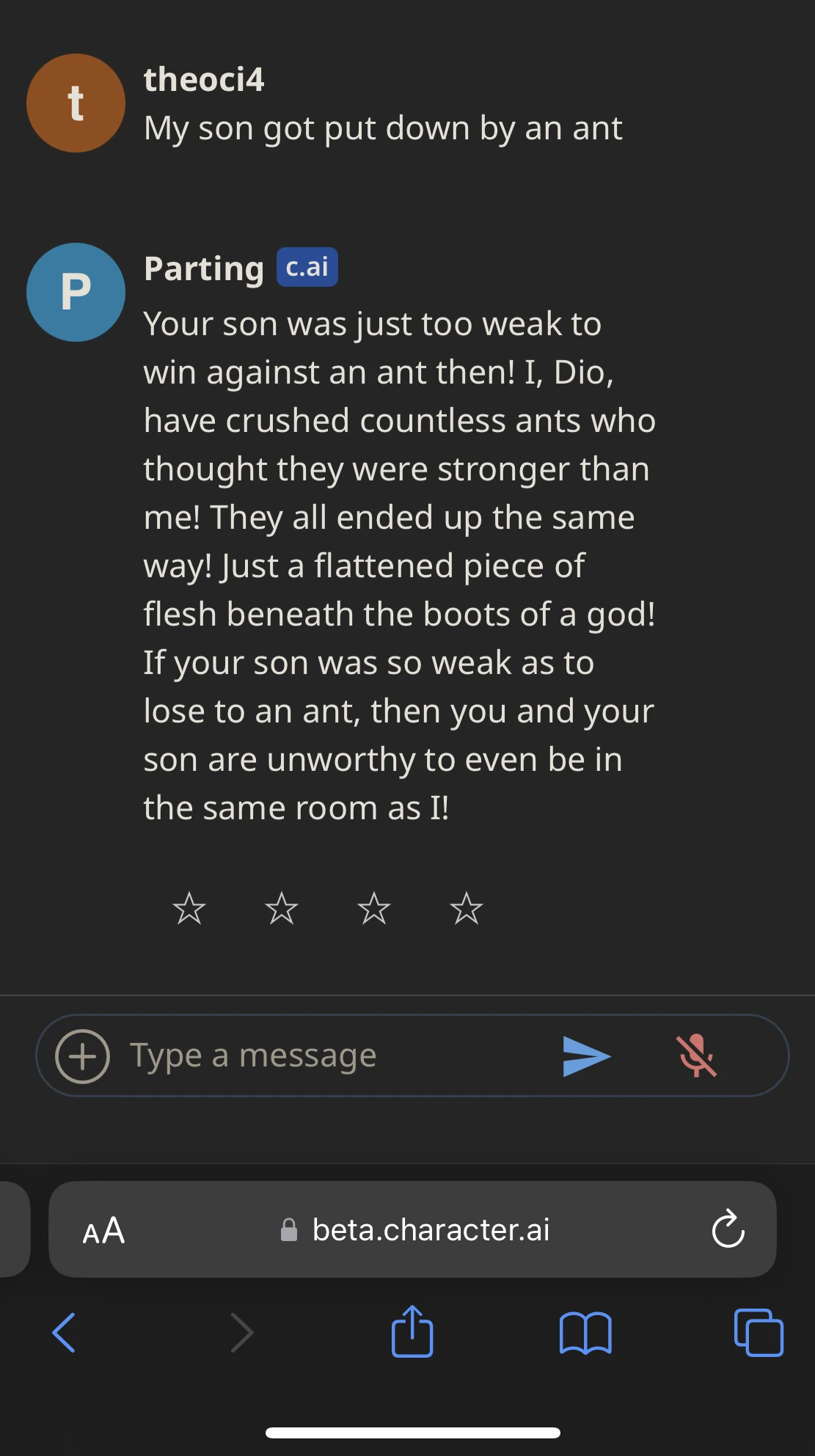Rate Parting's reply one star

click(189, 909)
